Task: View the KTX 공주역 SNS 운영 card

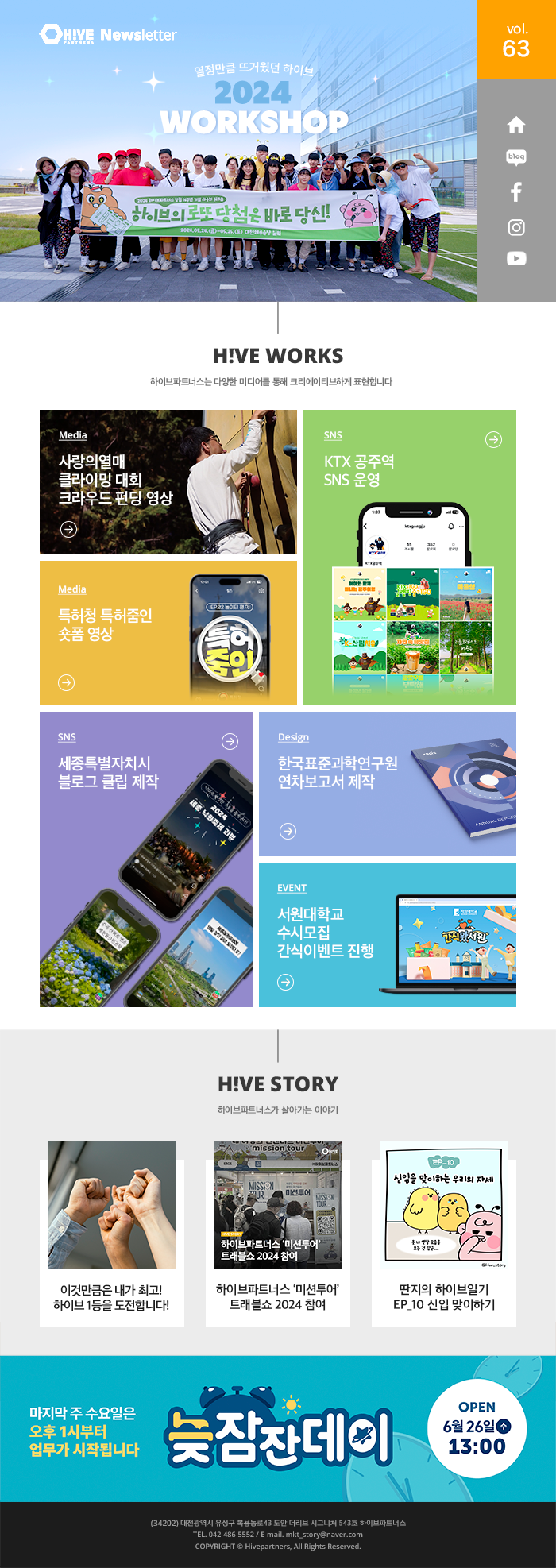Action: point(410,557)
